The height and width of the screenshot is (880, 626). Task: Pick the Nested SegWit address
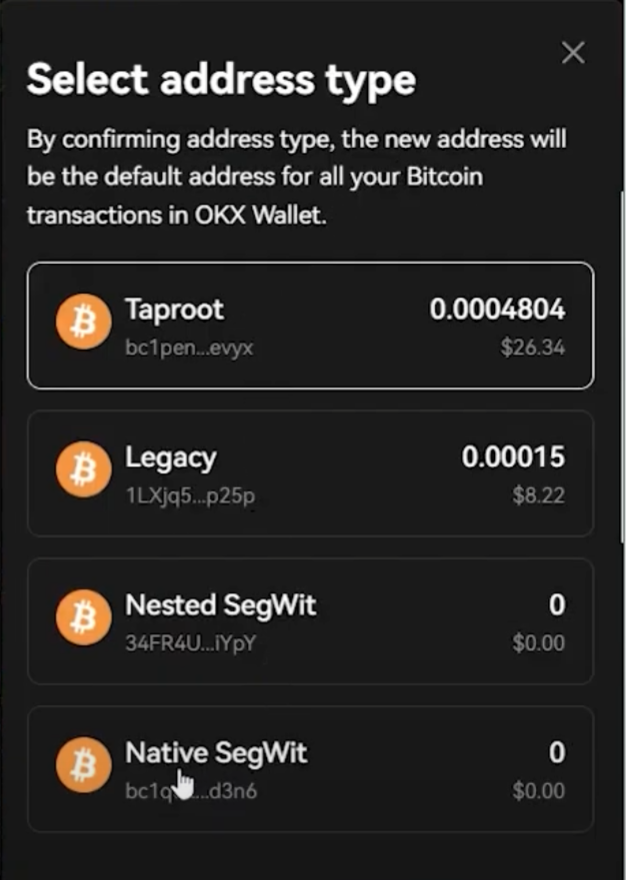(310, 621)
